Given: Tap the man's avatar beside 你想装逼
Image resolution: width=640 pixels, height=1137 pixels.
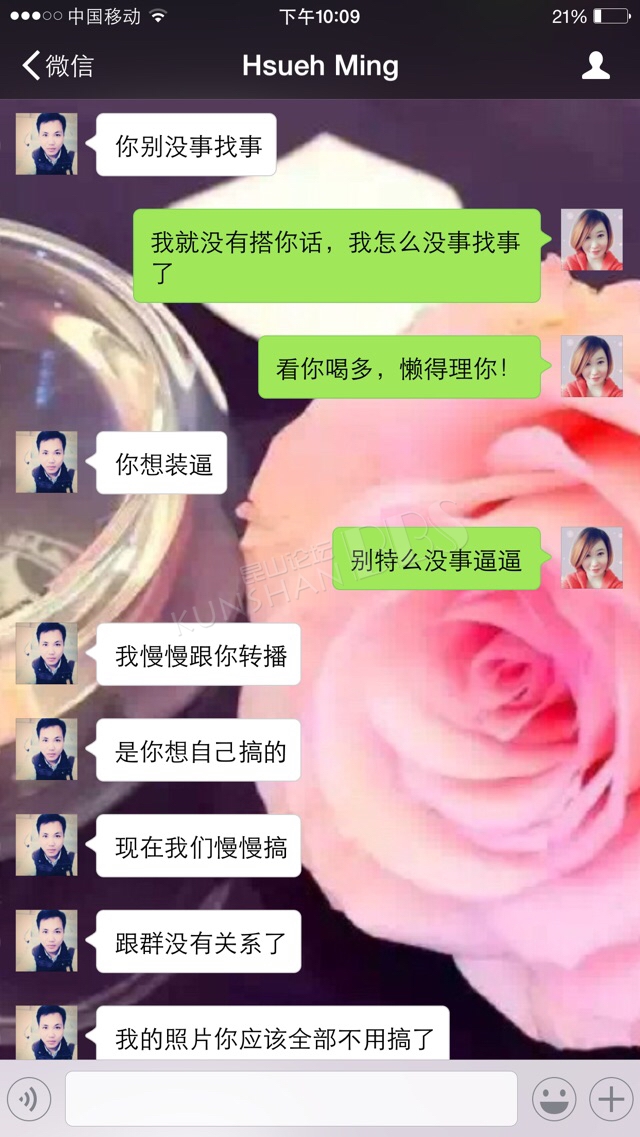Looking at the screenshot, I should (x=46, y=462).
